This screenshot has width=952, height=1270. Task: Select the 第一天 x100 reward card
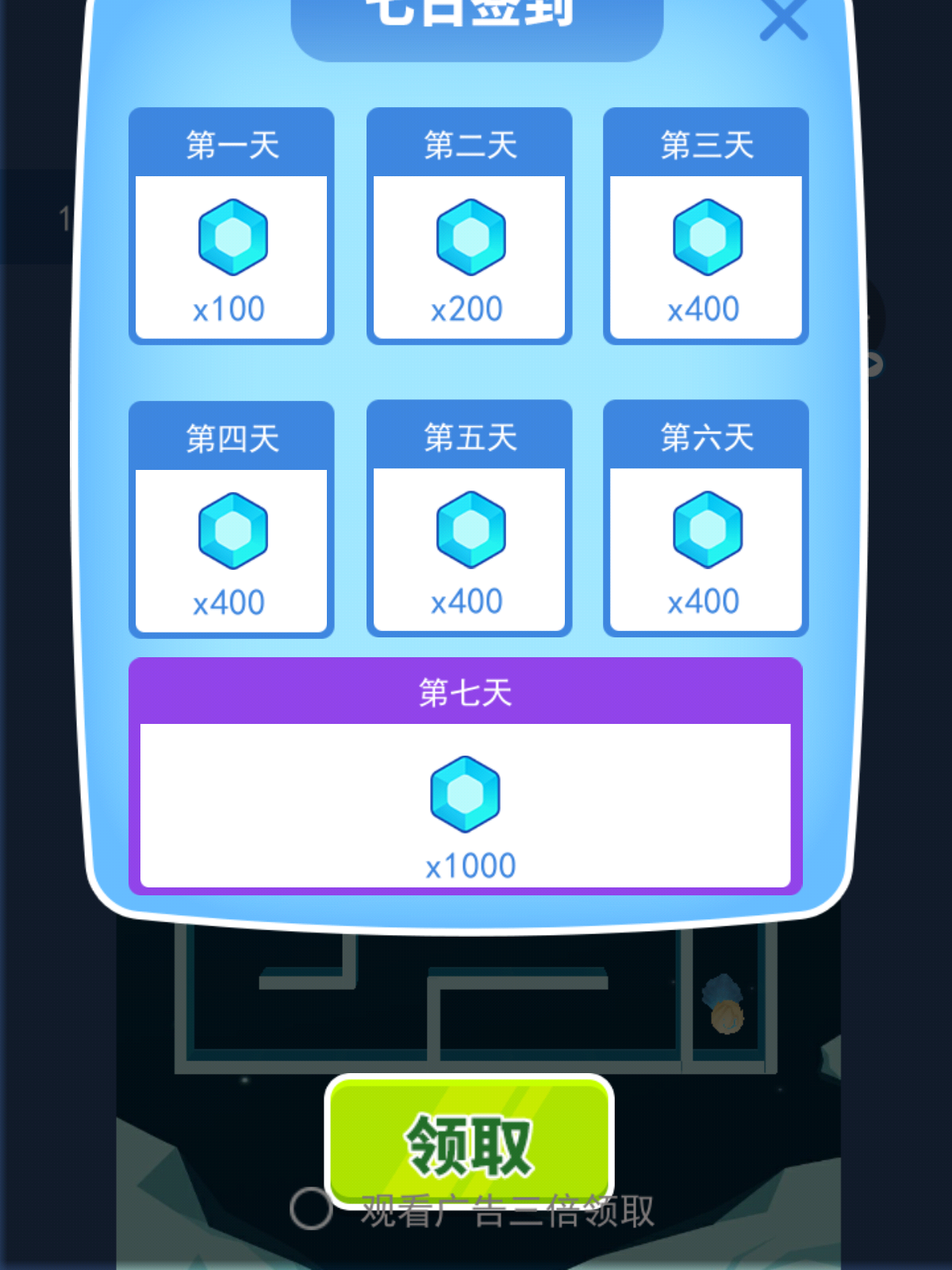tap(231, 226)
